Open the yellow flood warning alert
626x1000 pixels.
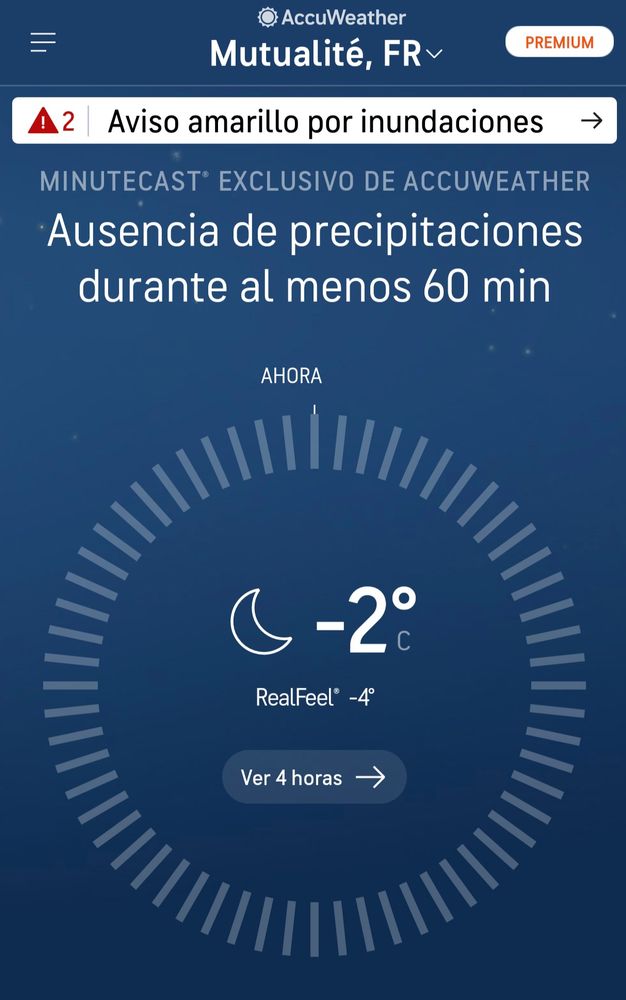point(314,121)
